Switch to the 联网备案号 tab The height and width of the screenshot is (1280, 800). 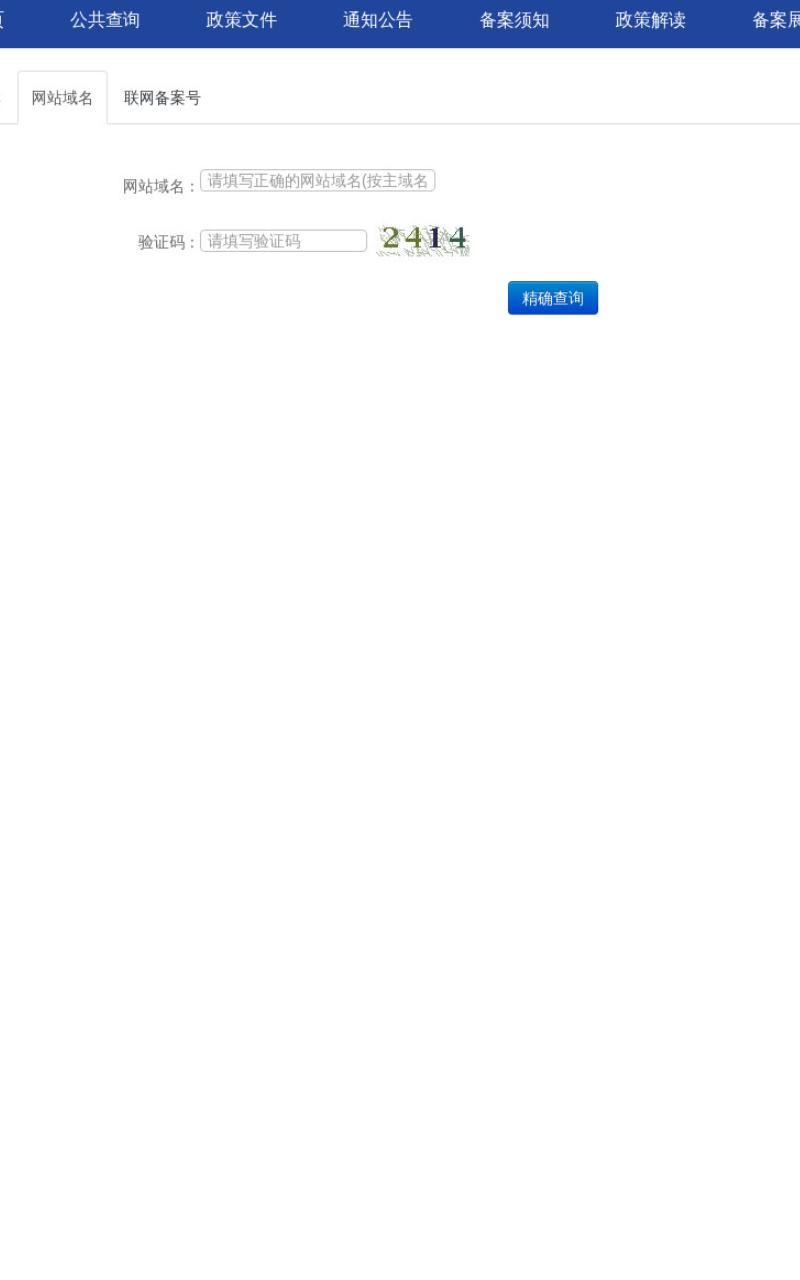coord(162,98)
